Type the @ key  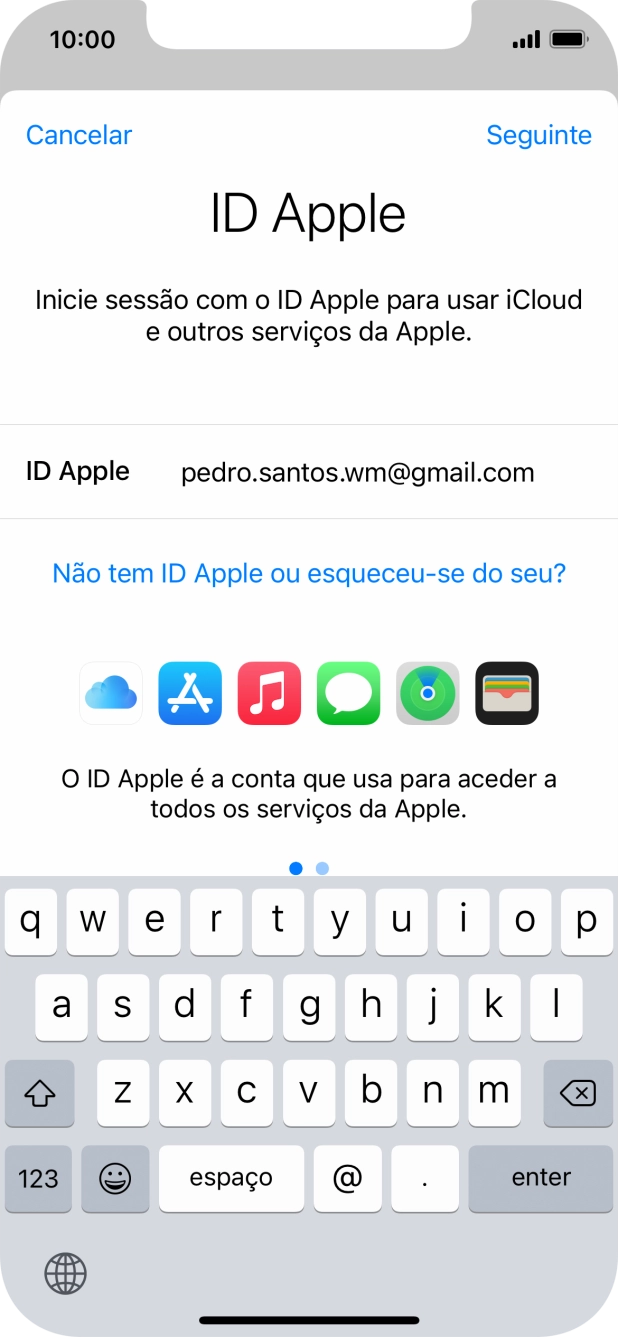[x=347, y=1178]
